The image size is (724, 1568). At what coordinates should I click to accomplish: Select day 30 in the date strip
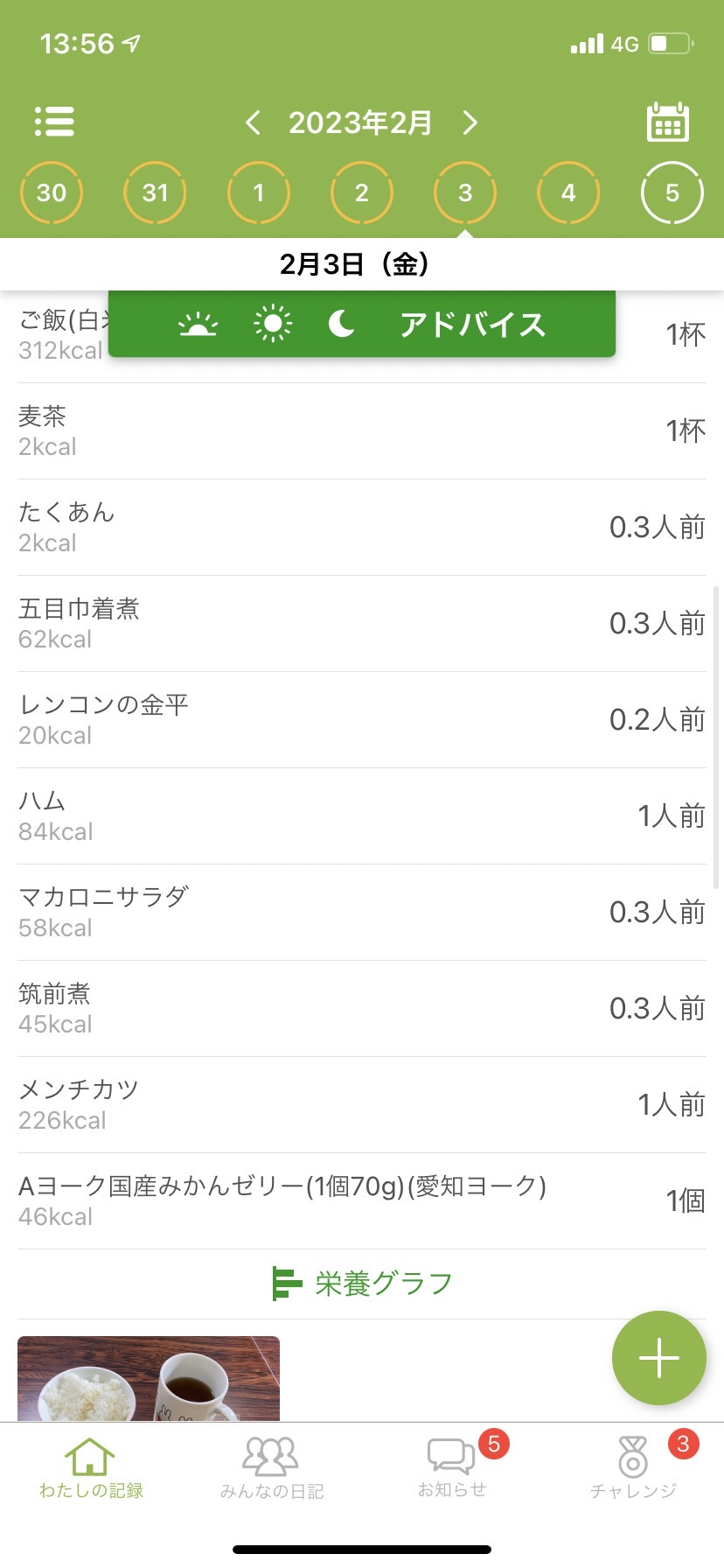(52, 192)
